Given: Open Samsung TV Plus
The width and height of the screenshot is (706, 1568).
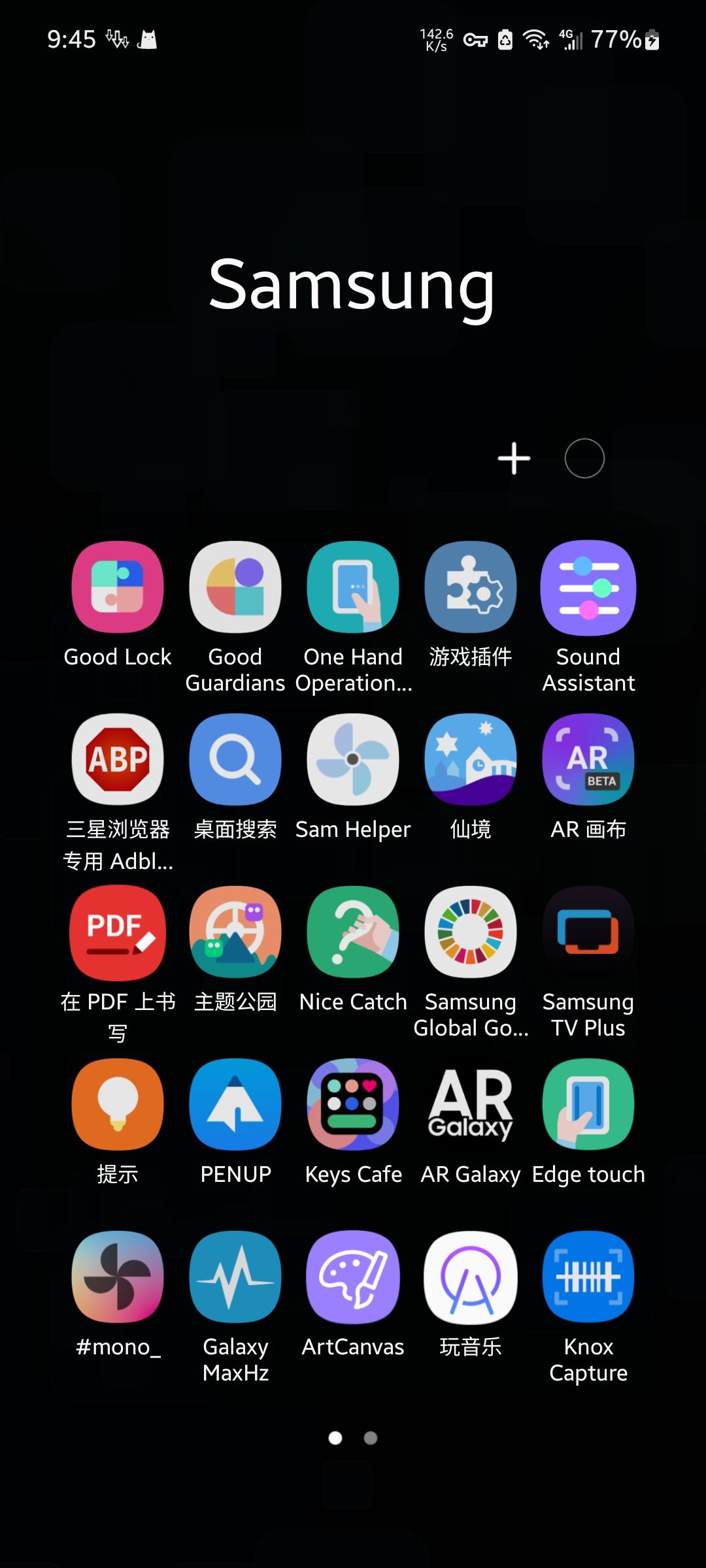Looking at the screenshot, I should (588, 932).
